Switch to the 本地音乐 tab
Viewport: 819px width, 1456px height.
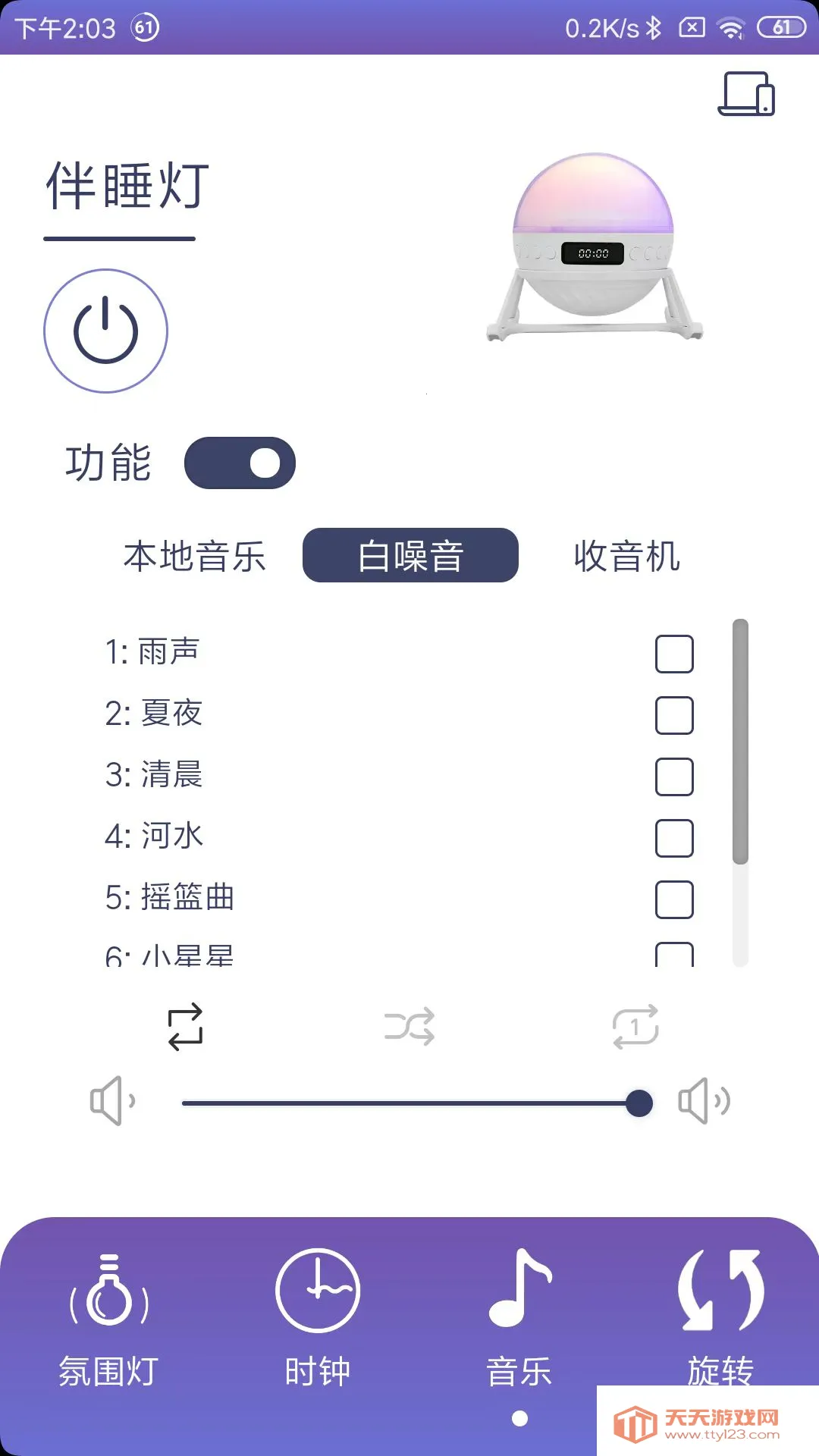click(195, 557)
